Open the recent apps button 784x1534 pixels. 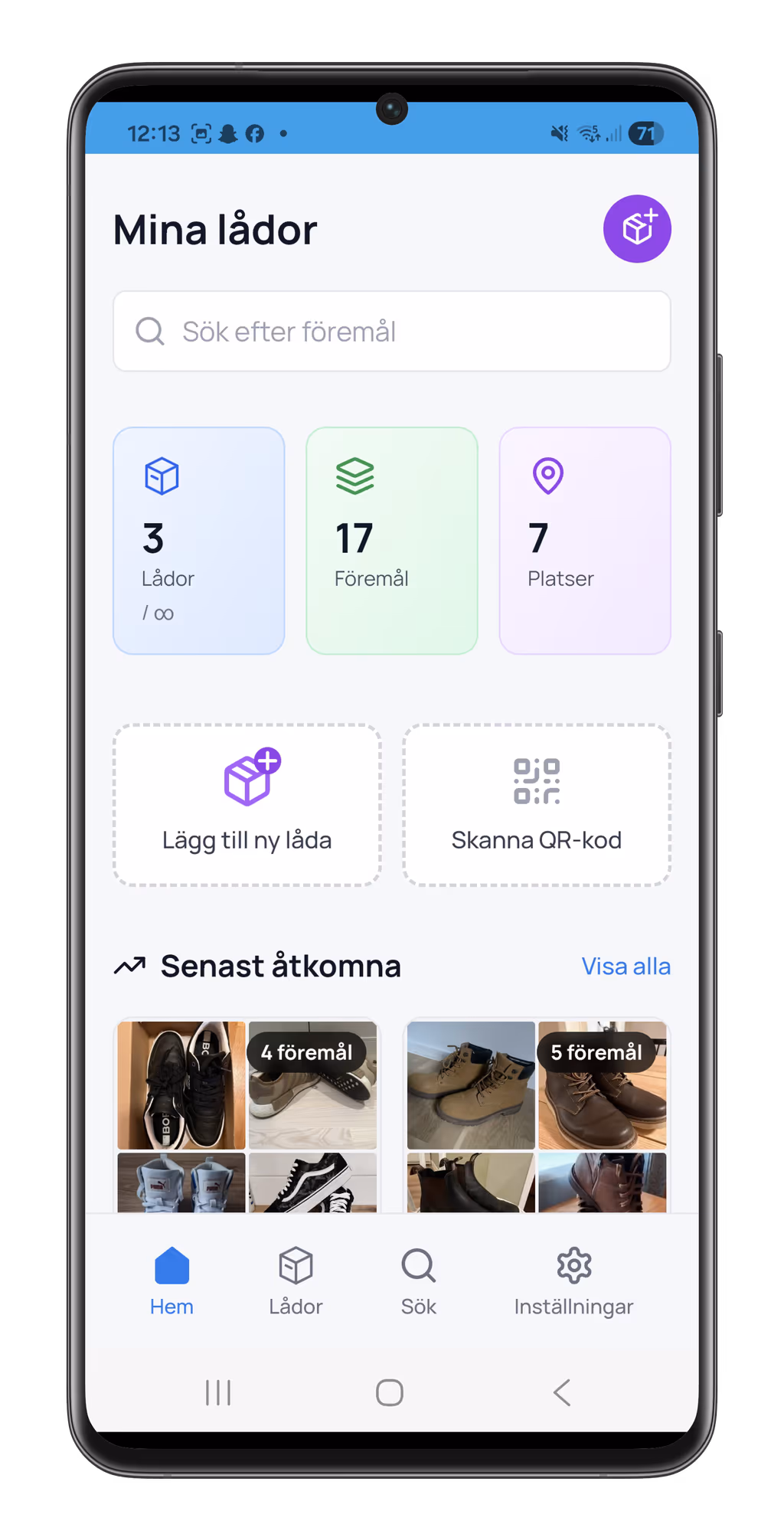click(218, 1392)
